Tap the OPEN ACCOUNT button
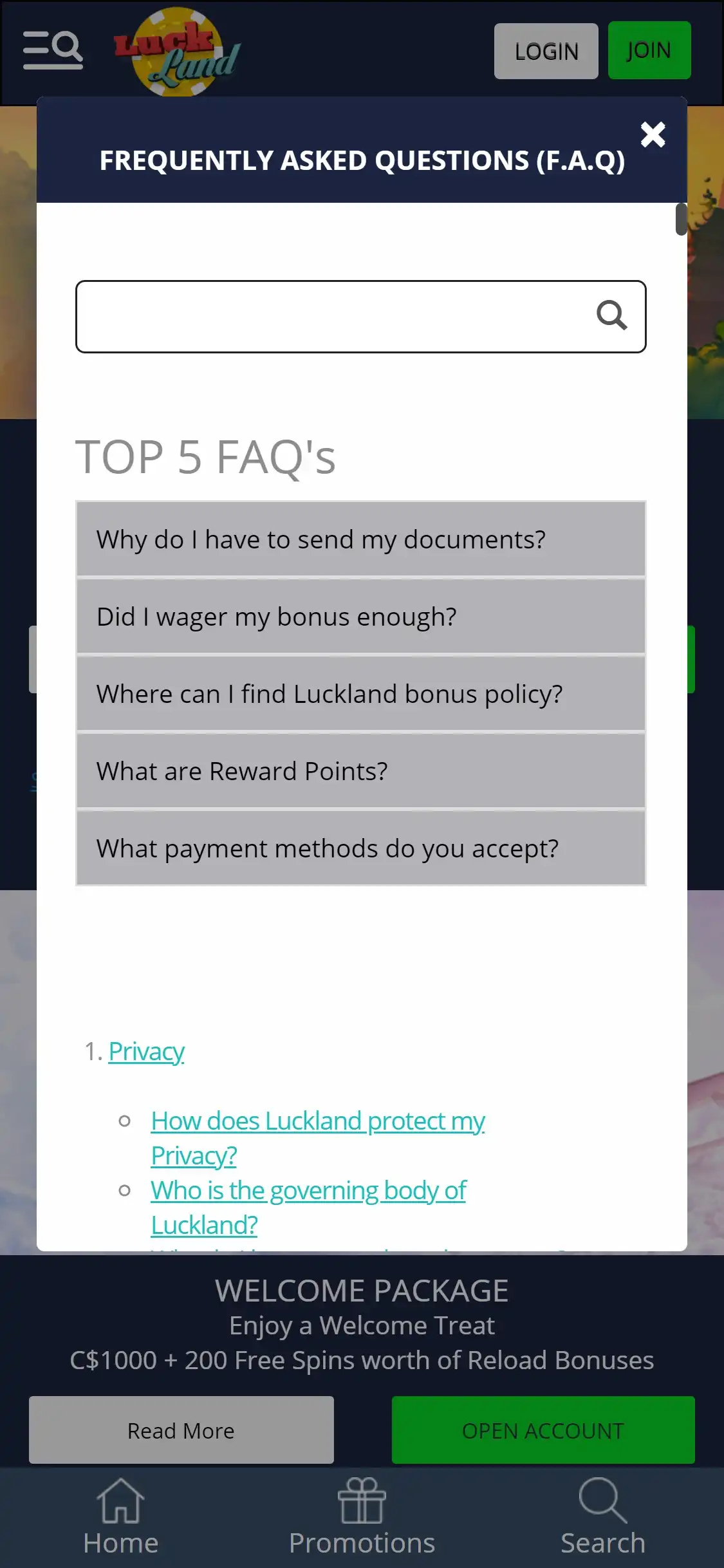This screenshot has height=1568, width=724. 543,1430
